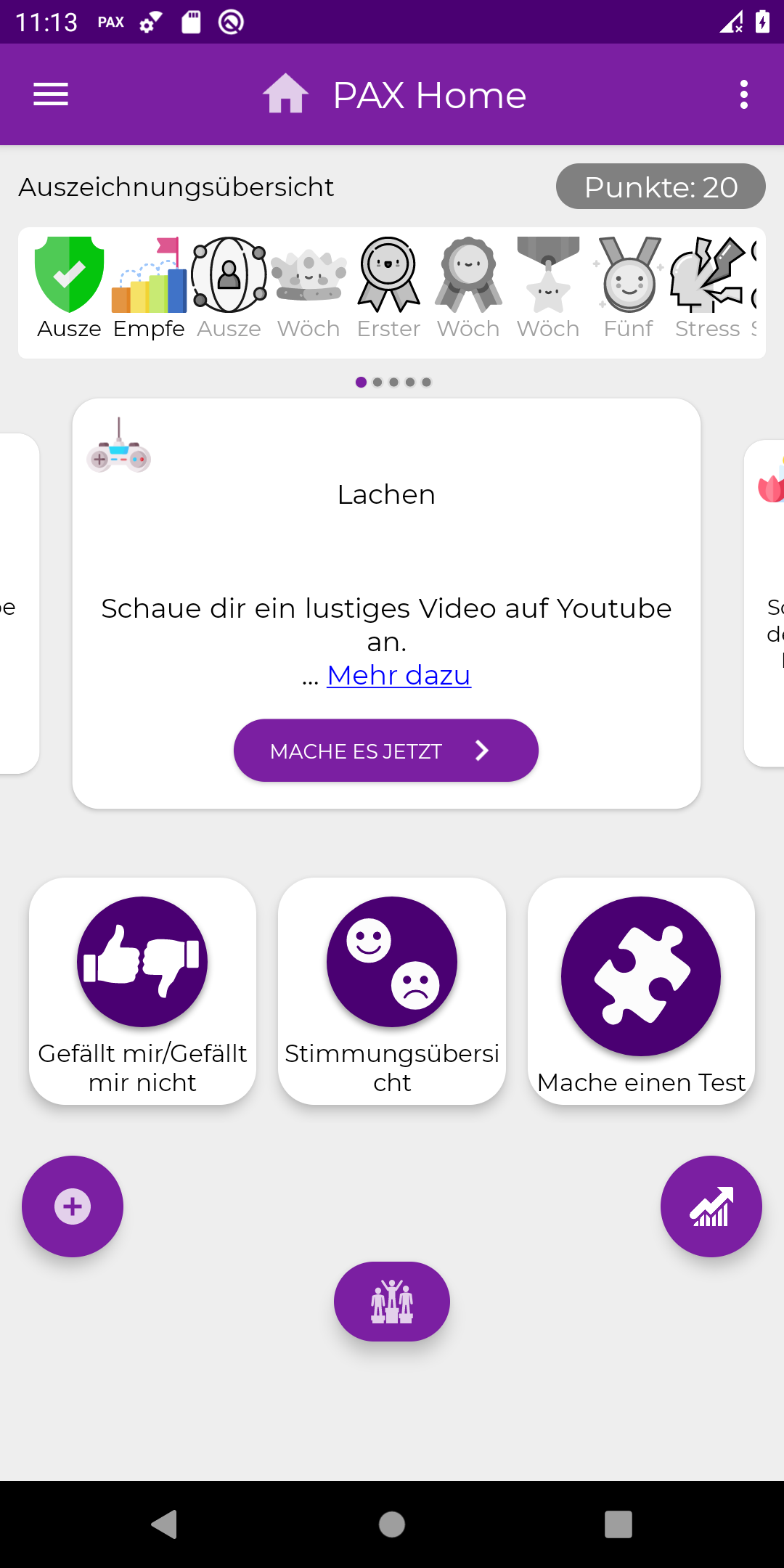784x1568 pixels.
Task: Open the Mache einen Test card
Action: click(x=641, y=991)
